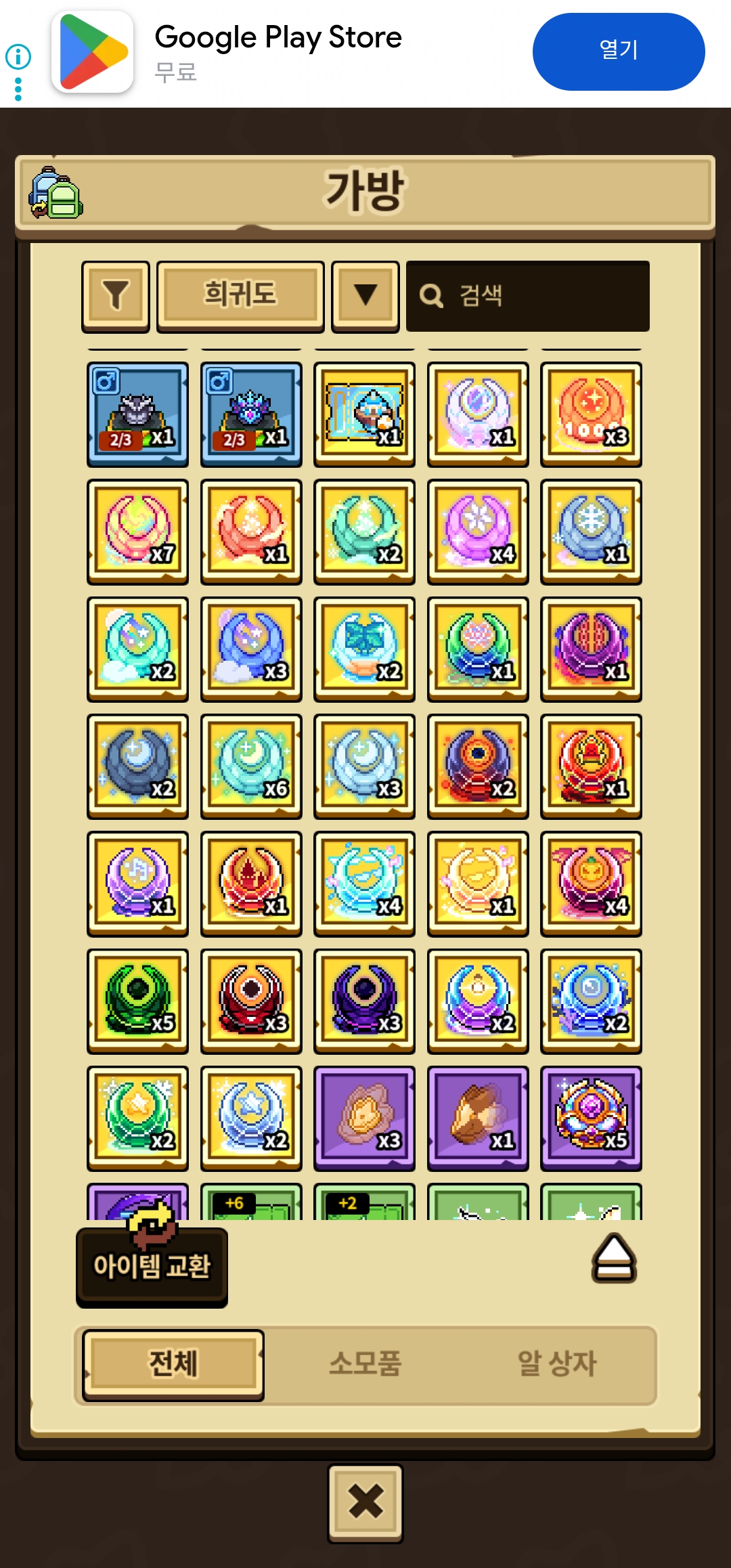Viewport: 731px width, 1568px height.
Task: Select the first 2/3 male pet item
Action: point(137,414)
